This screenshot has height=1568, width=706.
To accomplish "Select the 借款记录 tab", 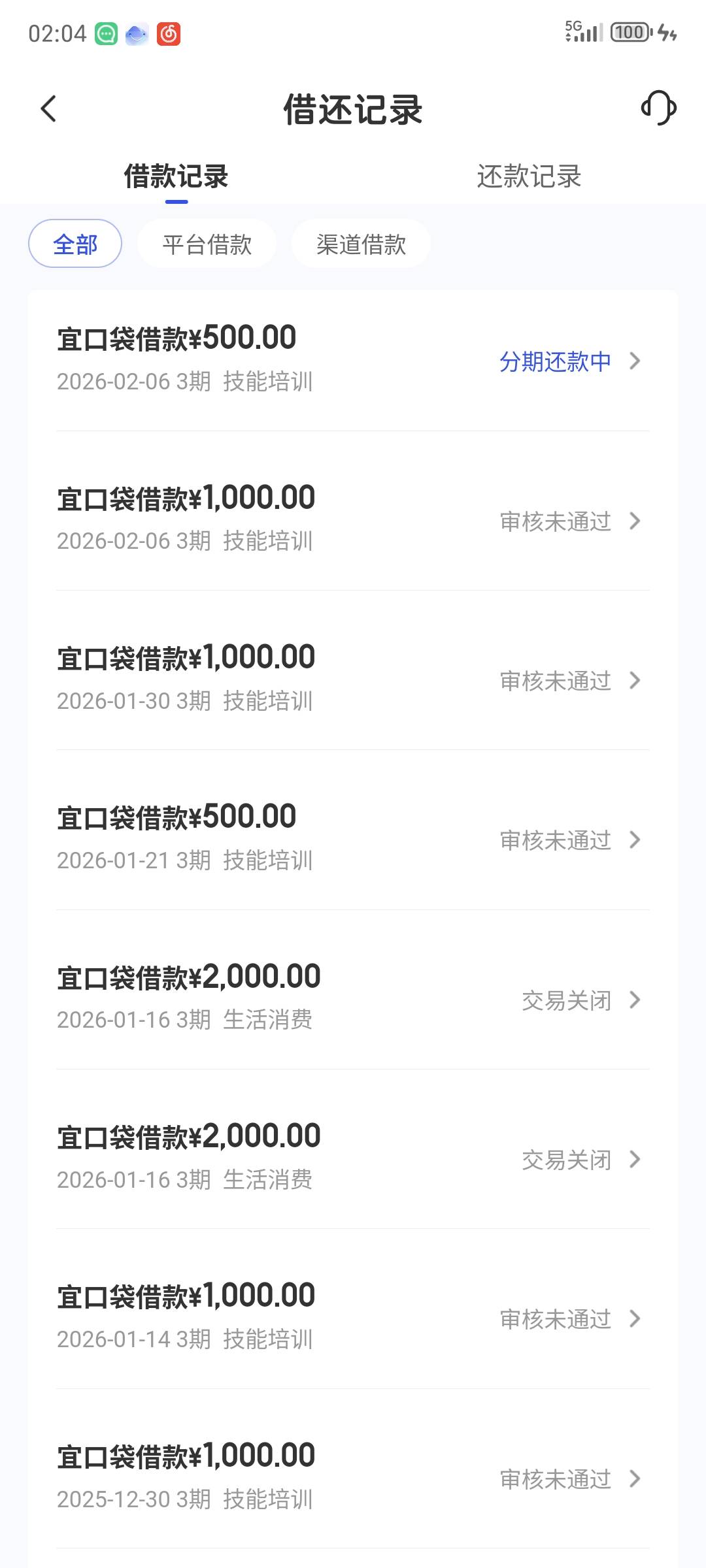I will 176,176.
